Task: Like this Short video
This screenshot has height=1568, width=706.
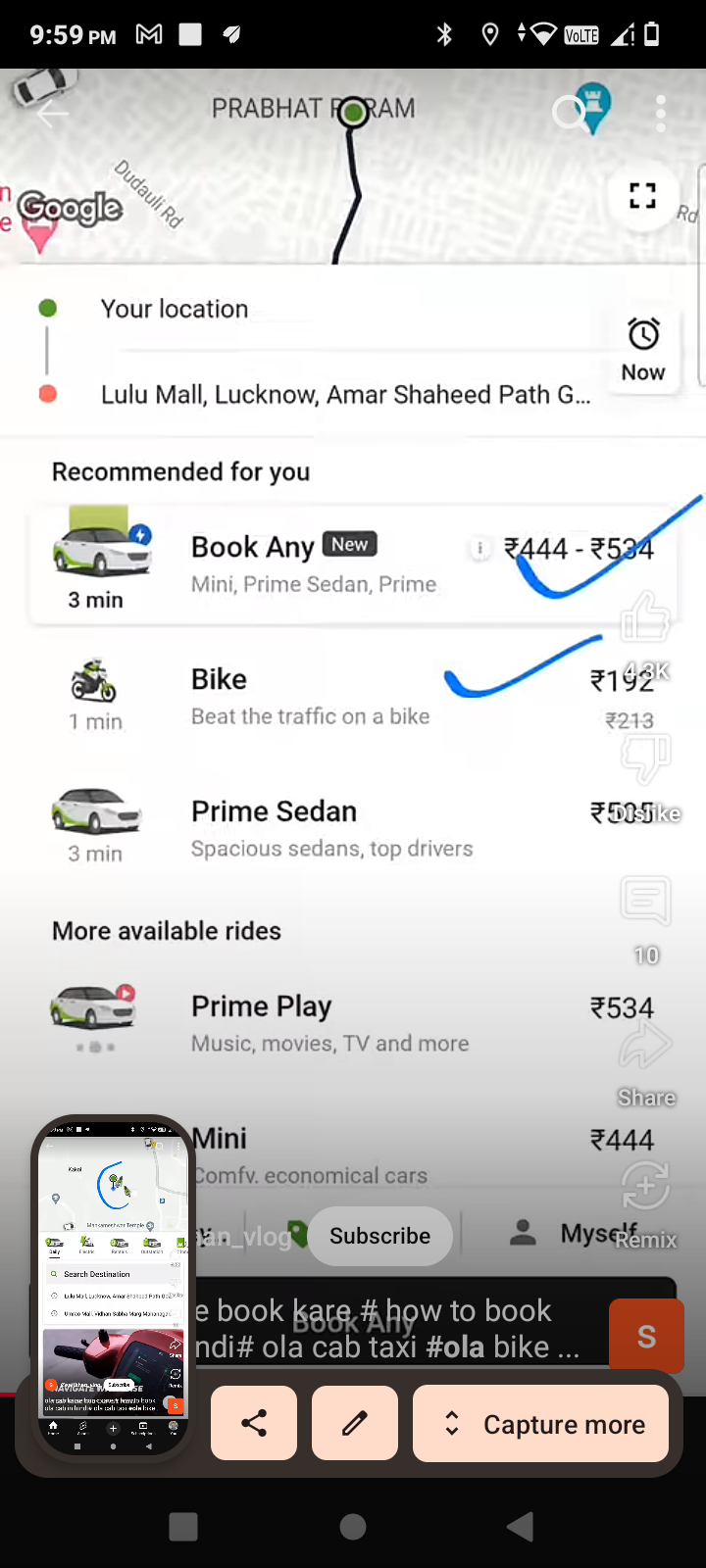Action: tap(645, 619)
